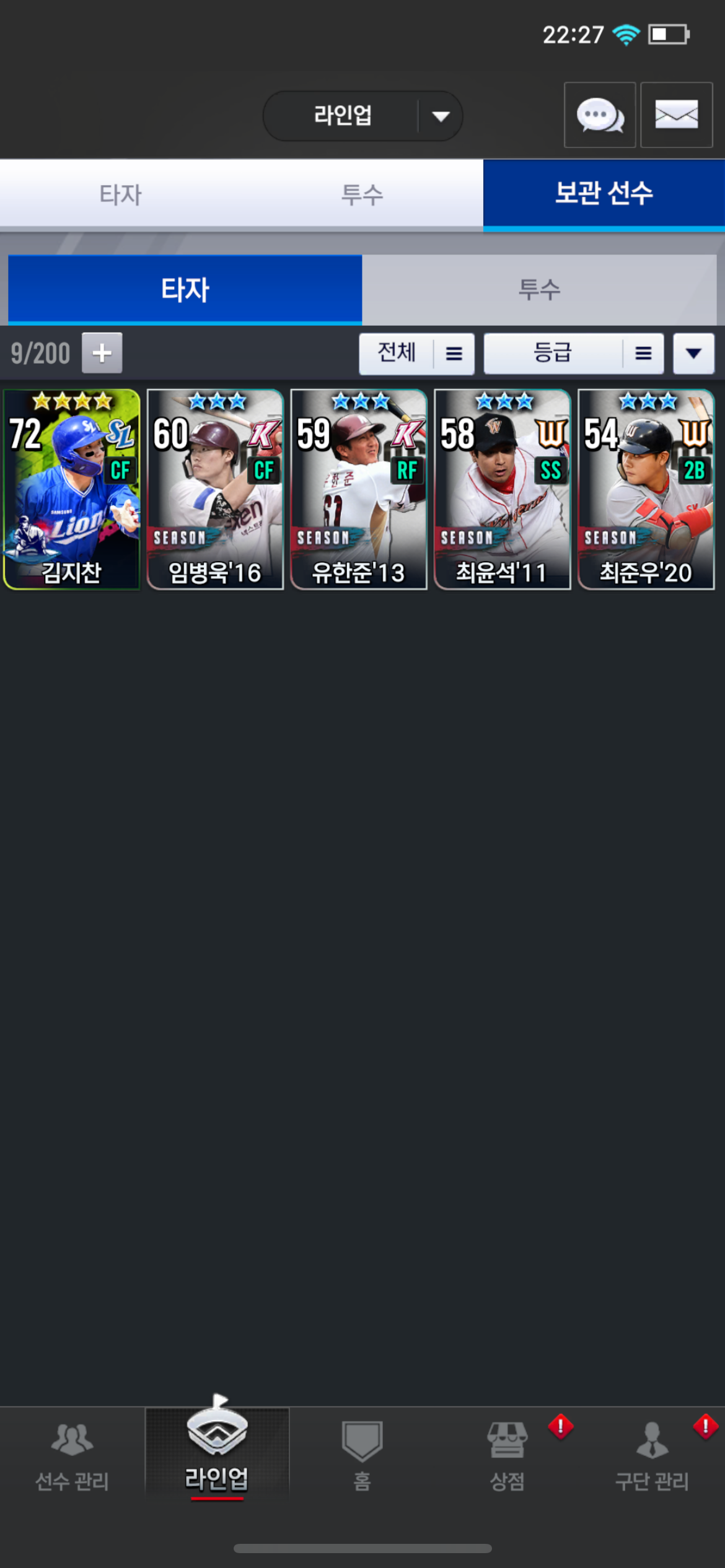Open the 김지찬 player card
The image size is (725, 1568).
coord(72,489)
